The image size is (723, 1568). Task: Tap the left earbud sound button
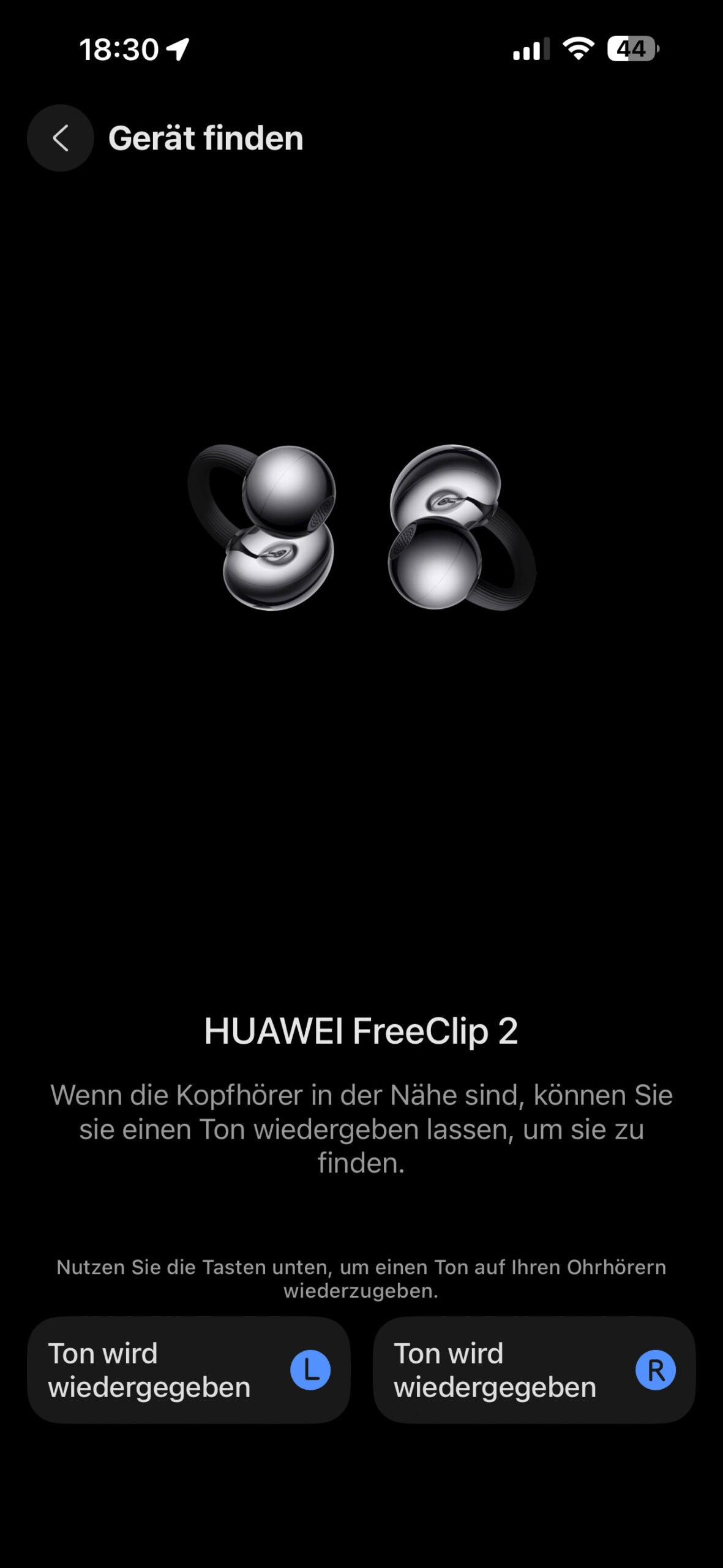[x=189, y=1370]
